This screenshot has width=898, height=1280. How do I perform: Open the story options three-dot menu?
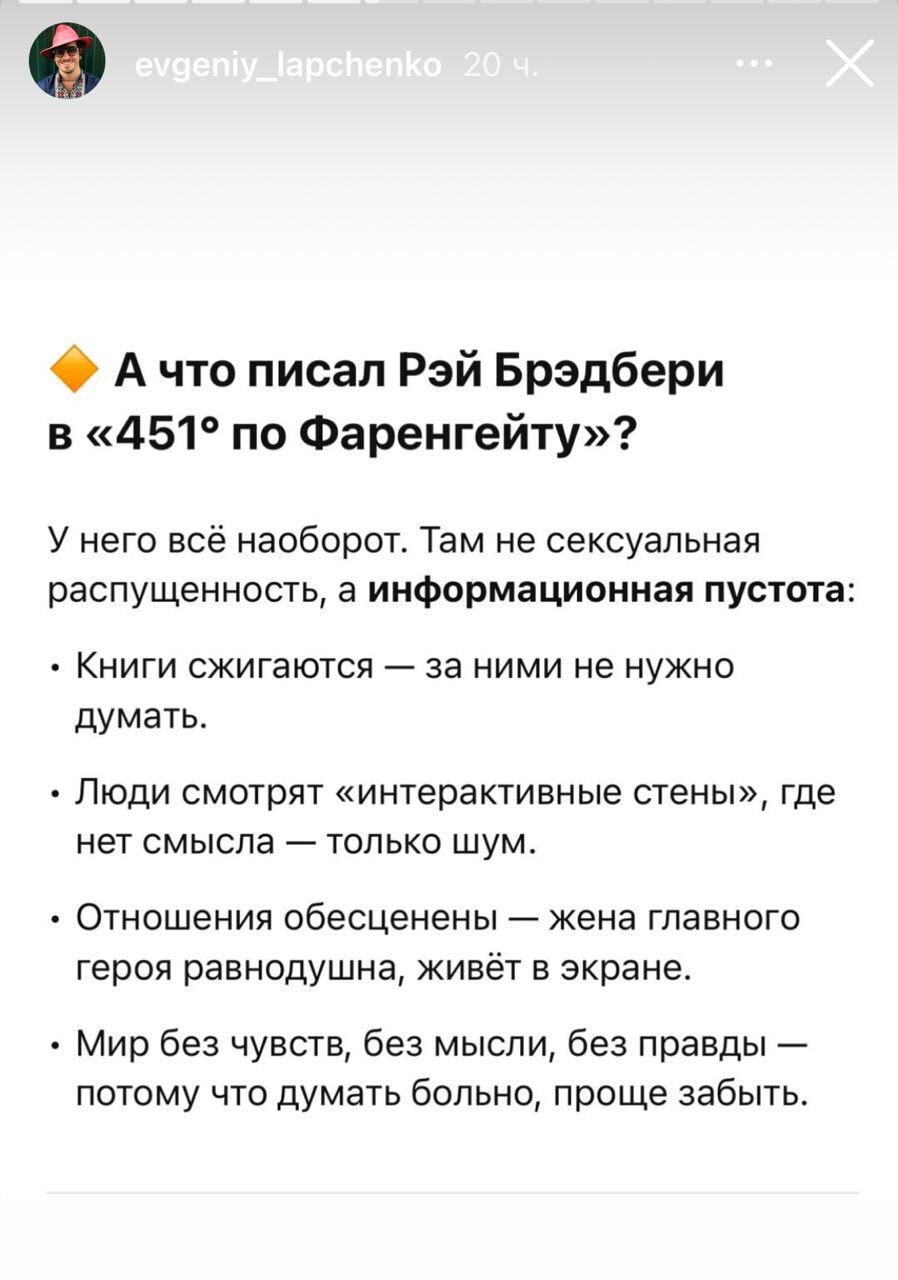click(x=753, y=64)
